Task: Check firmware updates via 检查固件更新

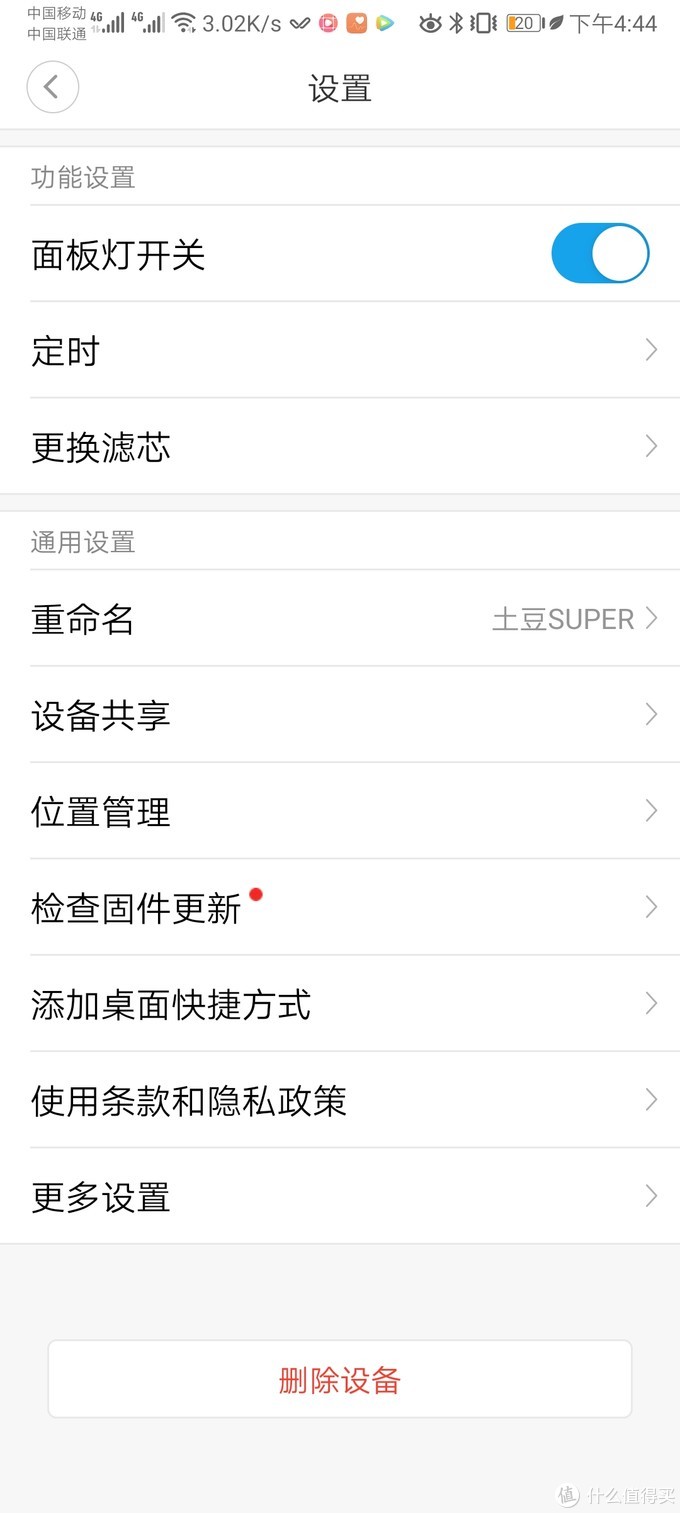Action: coord(340,908)
